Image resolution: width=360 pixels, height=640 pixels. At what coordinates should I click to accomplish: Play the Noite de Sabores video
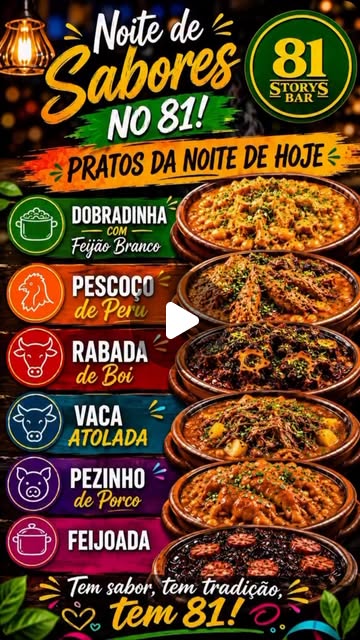tap(180, 320)
